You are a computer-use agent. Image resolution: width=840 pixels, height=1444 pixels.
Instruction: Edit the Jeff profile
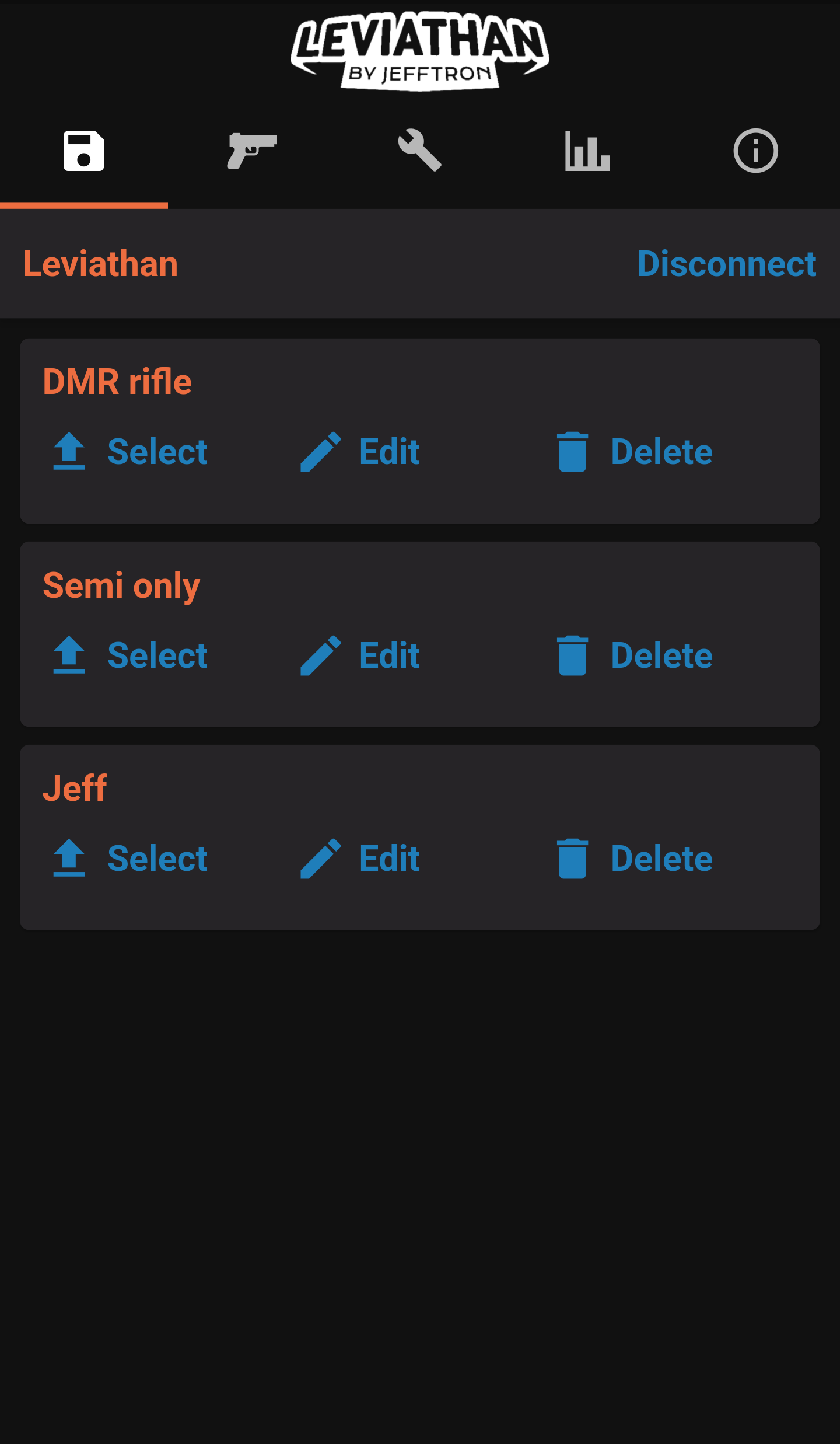(361, 859)
